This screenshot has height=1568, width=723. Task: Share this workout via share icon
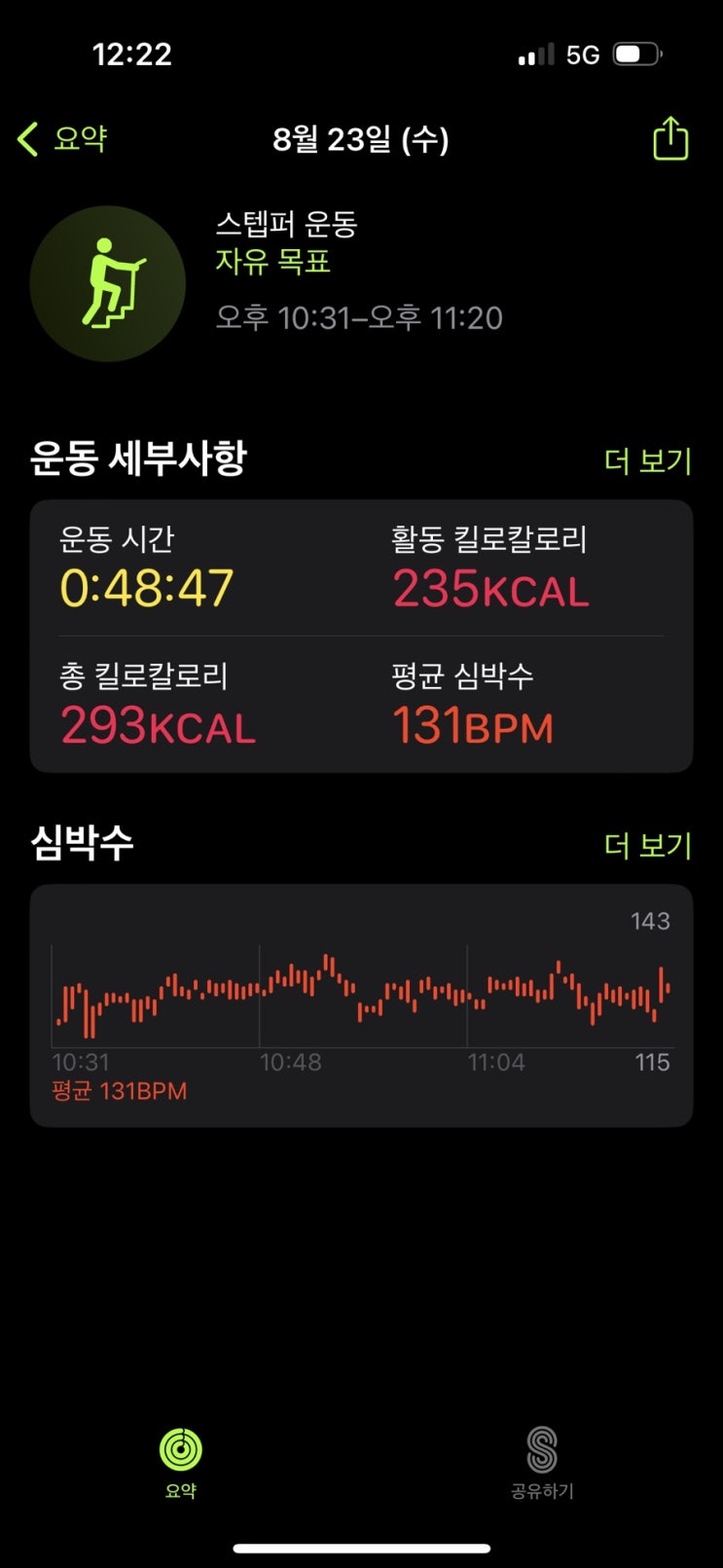tap(669, 138)
